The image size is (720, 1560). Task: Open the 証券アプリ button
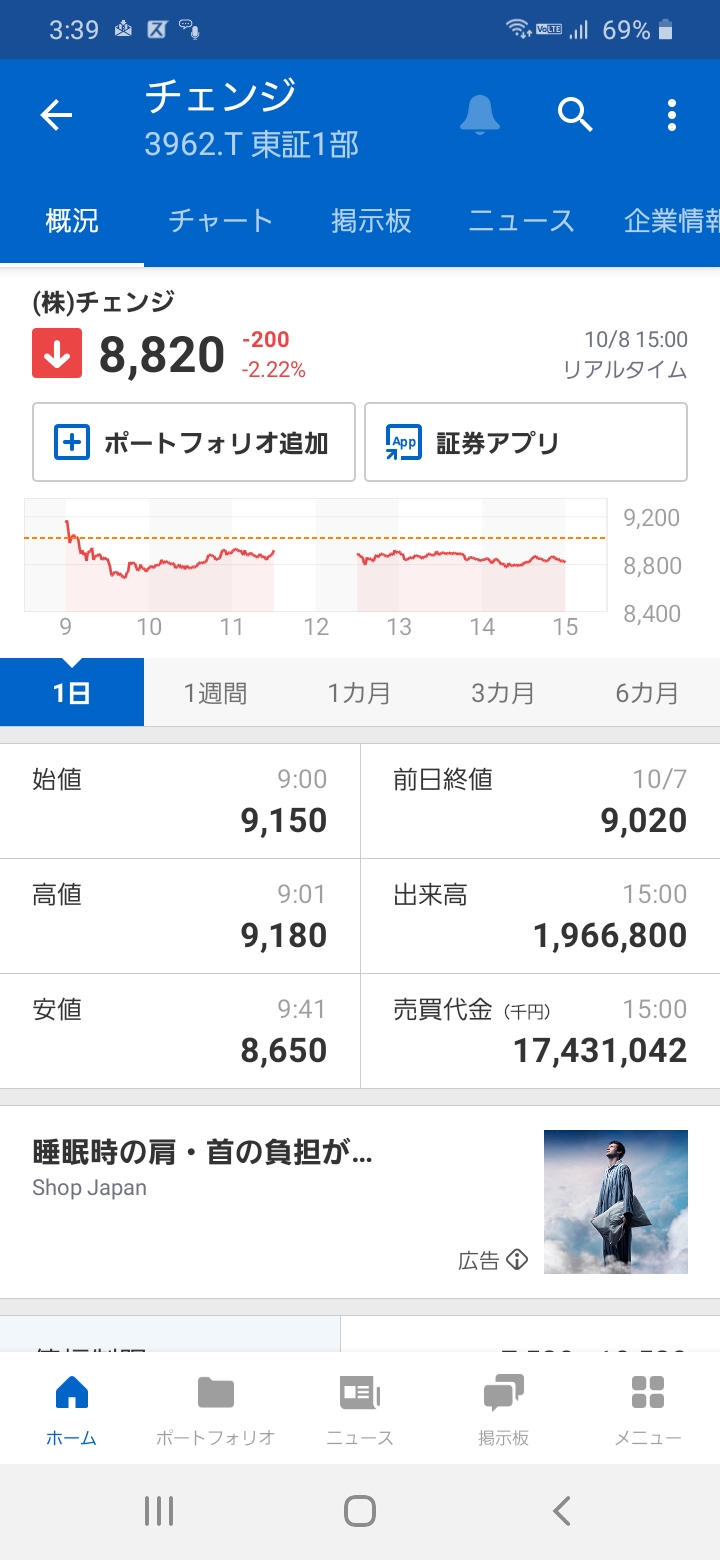[526, 442]
